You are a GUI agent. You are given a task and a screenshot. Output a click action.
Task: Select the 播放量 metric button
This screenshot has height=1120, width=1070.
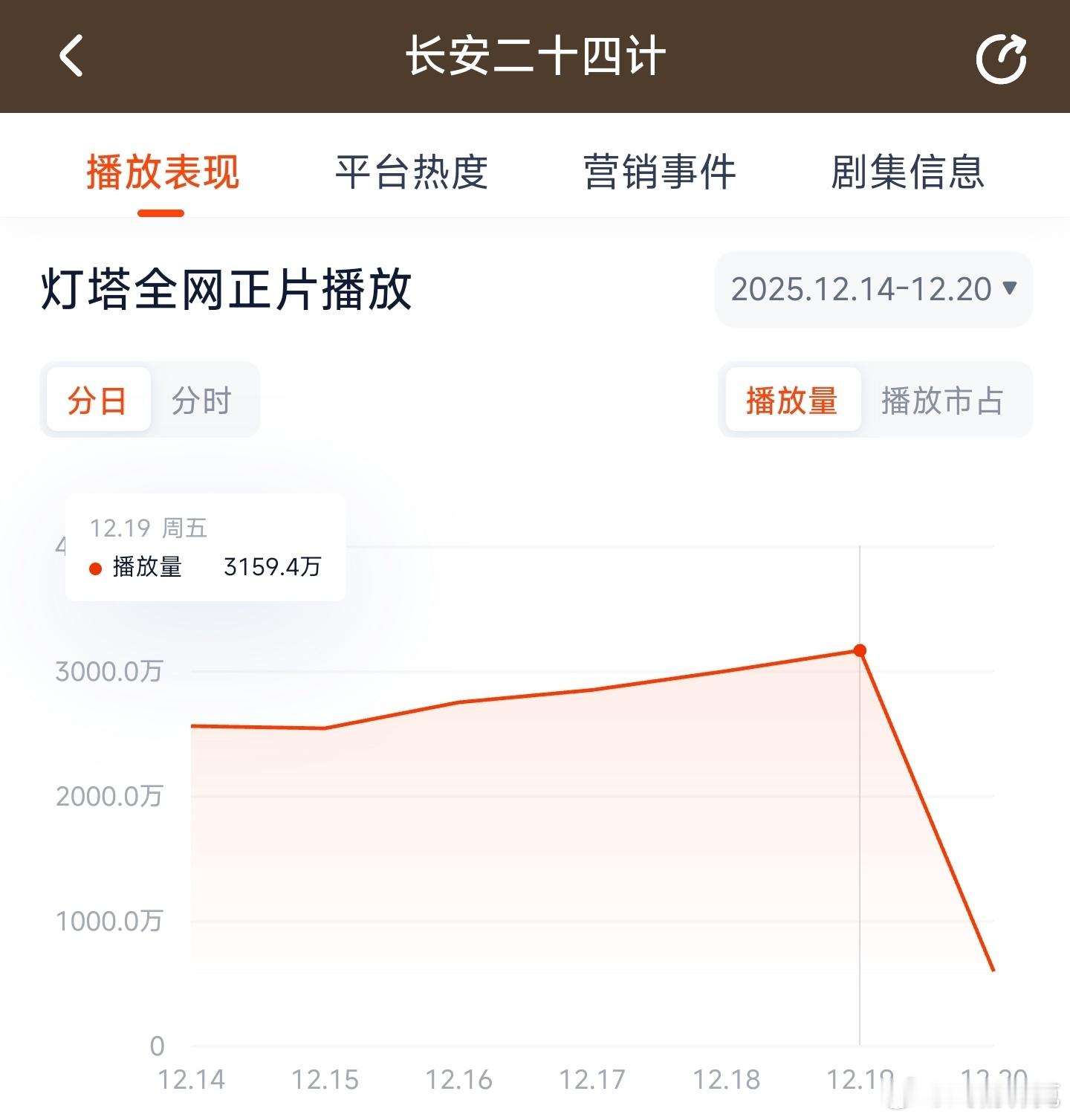(791, 400)
